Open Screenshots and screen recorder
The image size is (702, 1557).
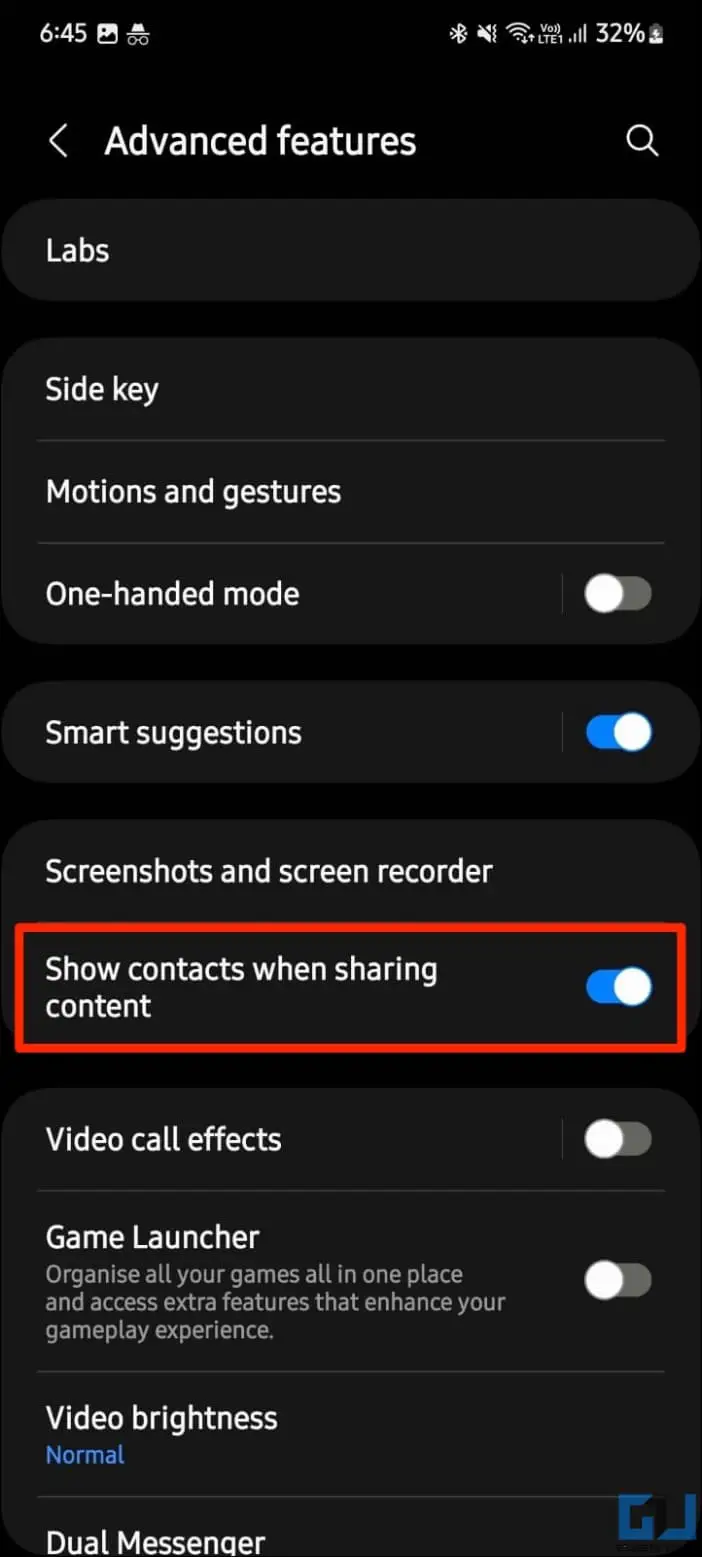(x=351, y=871)
